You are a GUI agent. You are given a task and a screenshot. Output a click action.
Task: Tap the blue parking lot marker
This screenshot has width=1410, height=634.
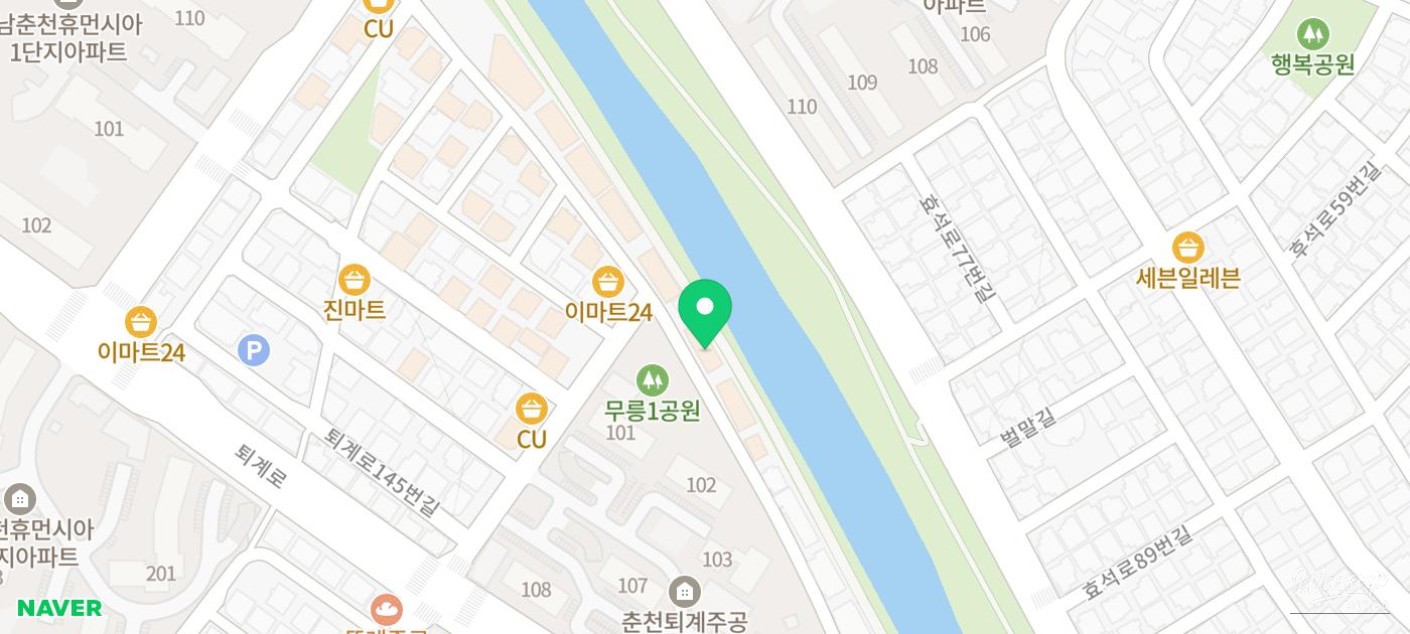tap(254, 350)
